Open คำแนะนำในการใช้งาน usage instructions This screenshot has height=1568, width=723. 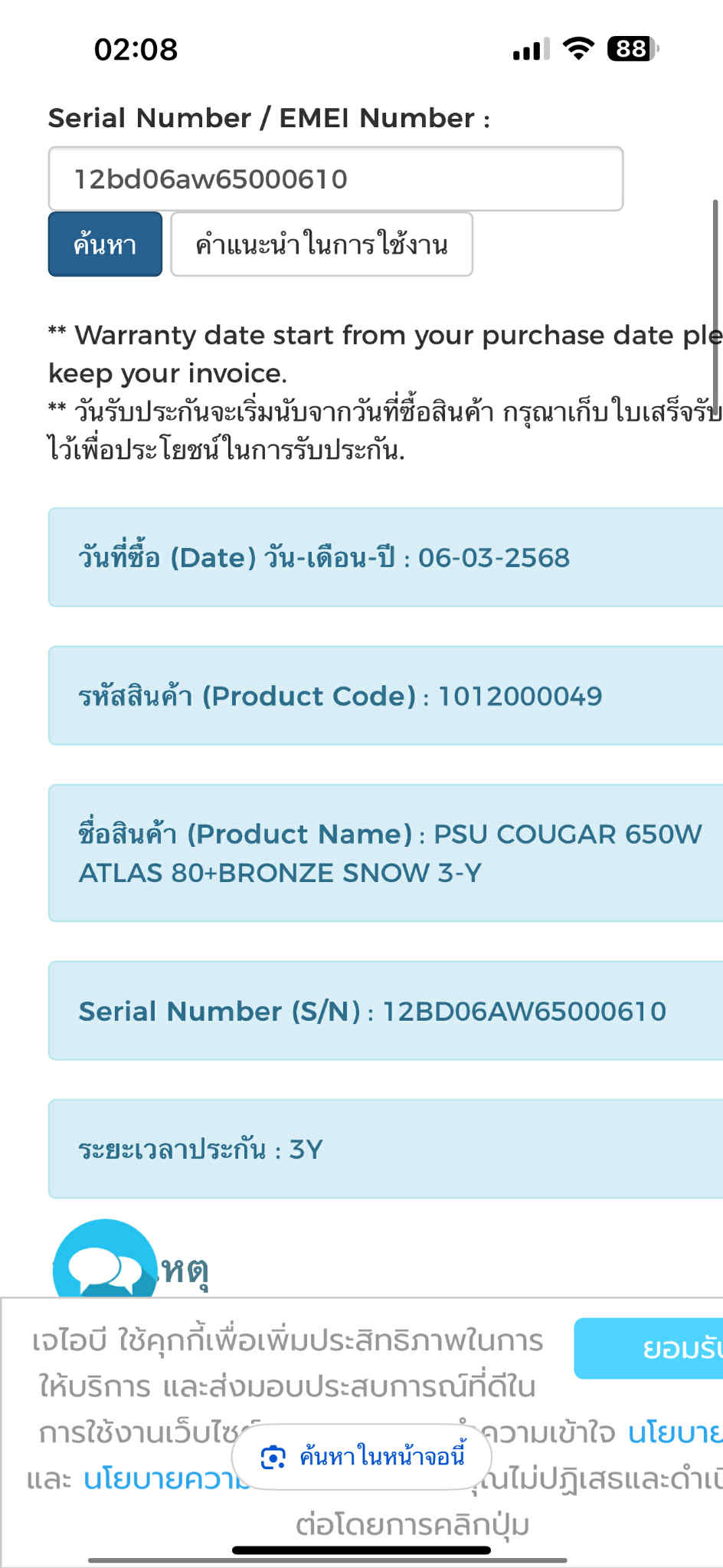[322, 244]
